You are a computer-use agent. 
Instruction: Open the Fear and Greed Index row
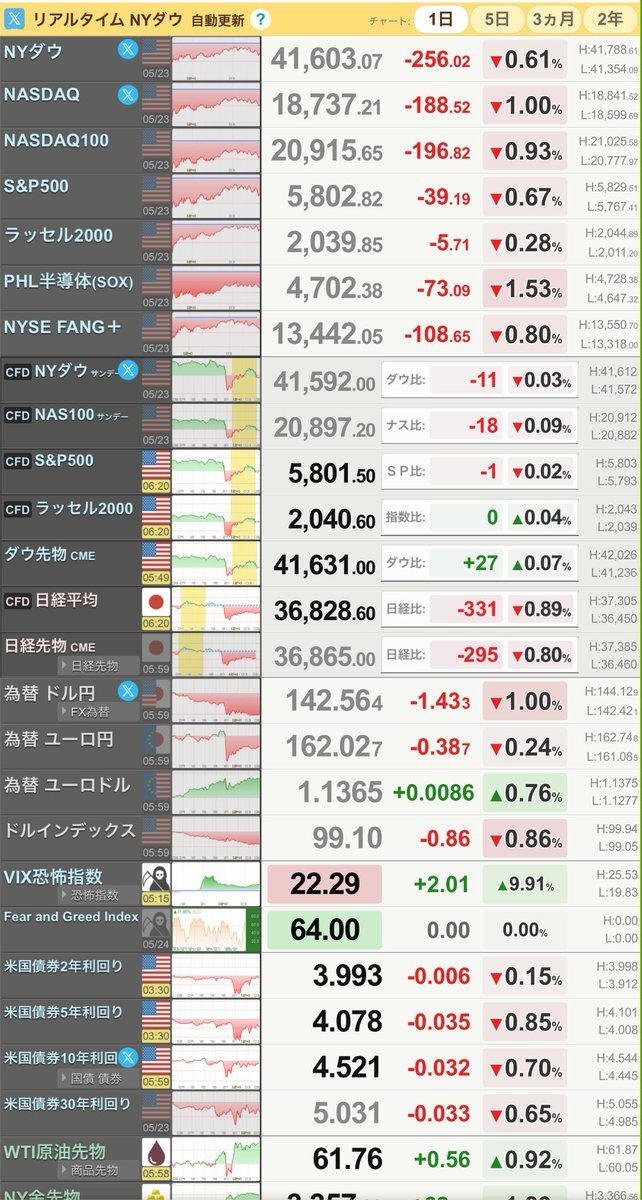tap(70, 916)
